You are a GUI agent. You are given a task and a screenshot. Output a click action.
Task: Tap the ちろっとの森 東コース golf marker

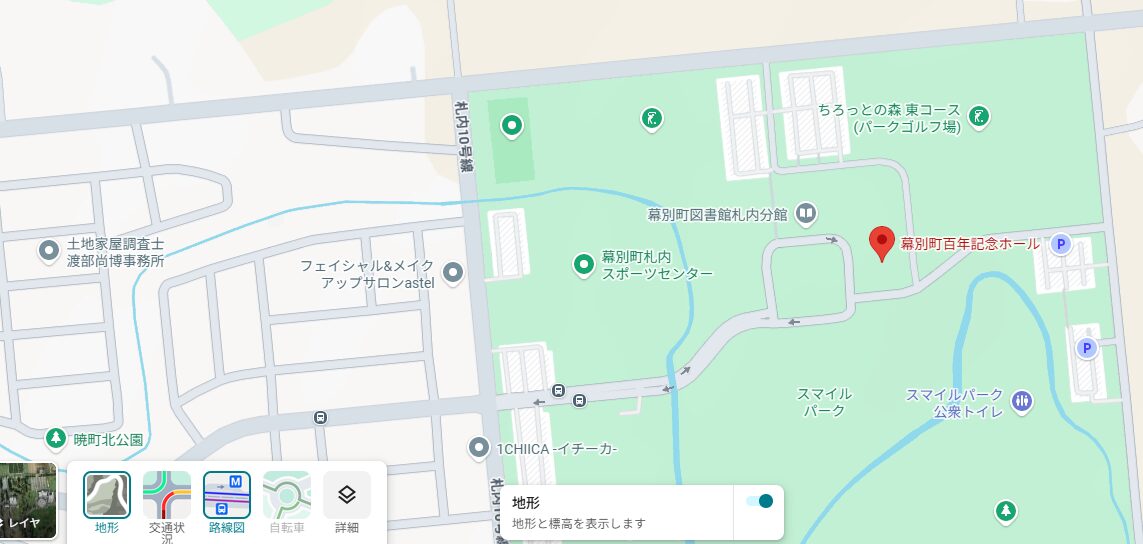[980, 117]
